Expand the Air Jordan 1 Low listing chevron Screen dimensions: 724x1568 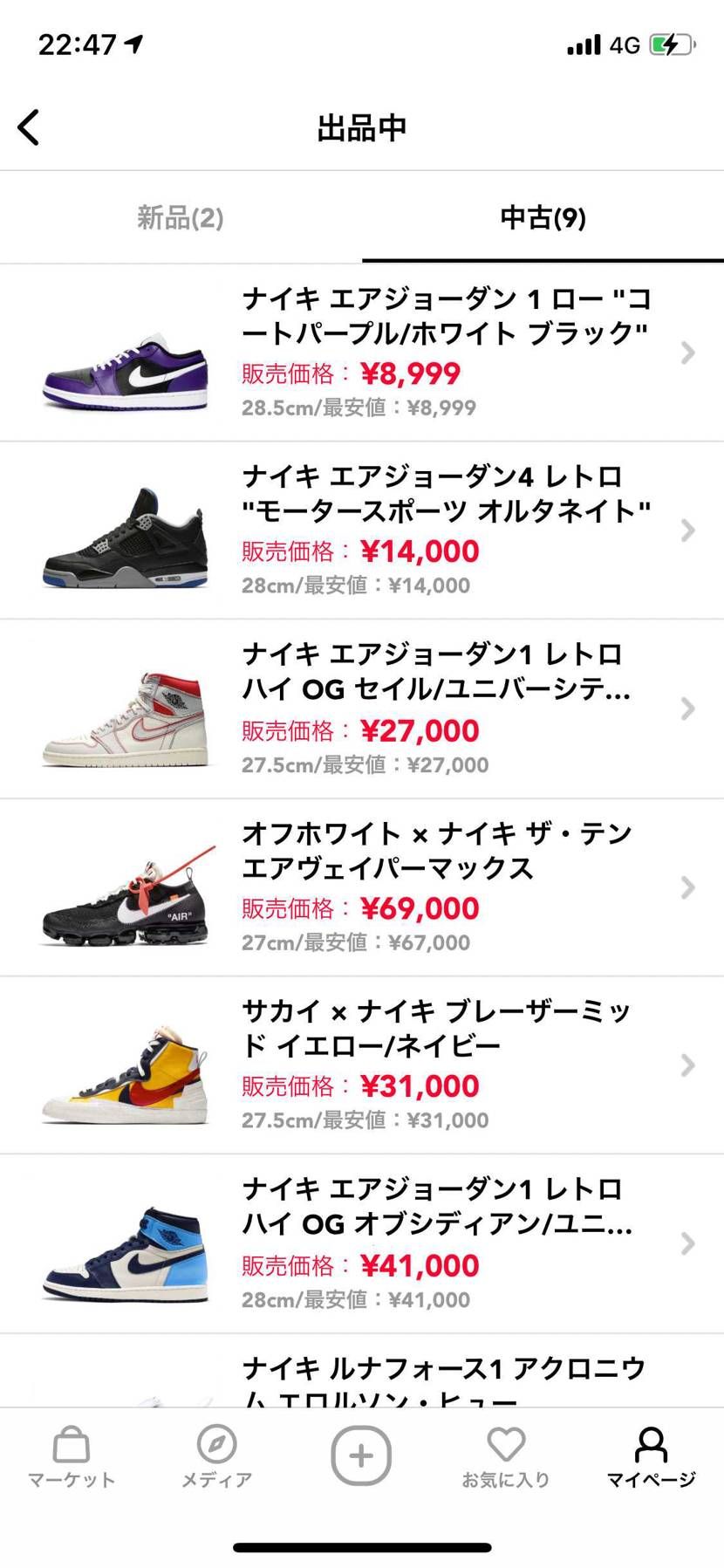point(688,353)
